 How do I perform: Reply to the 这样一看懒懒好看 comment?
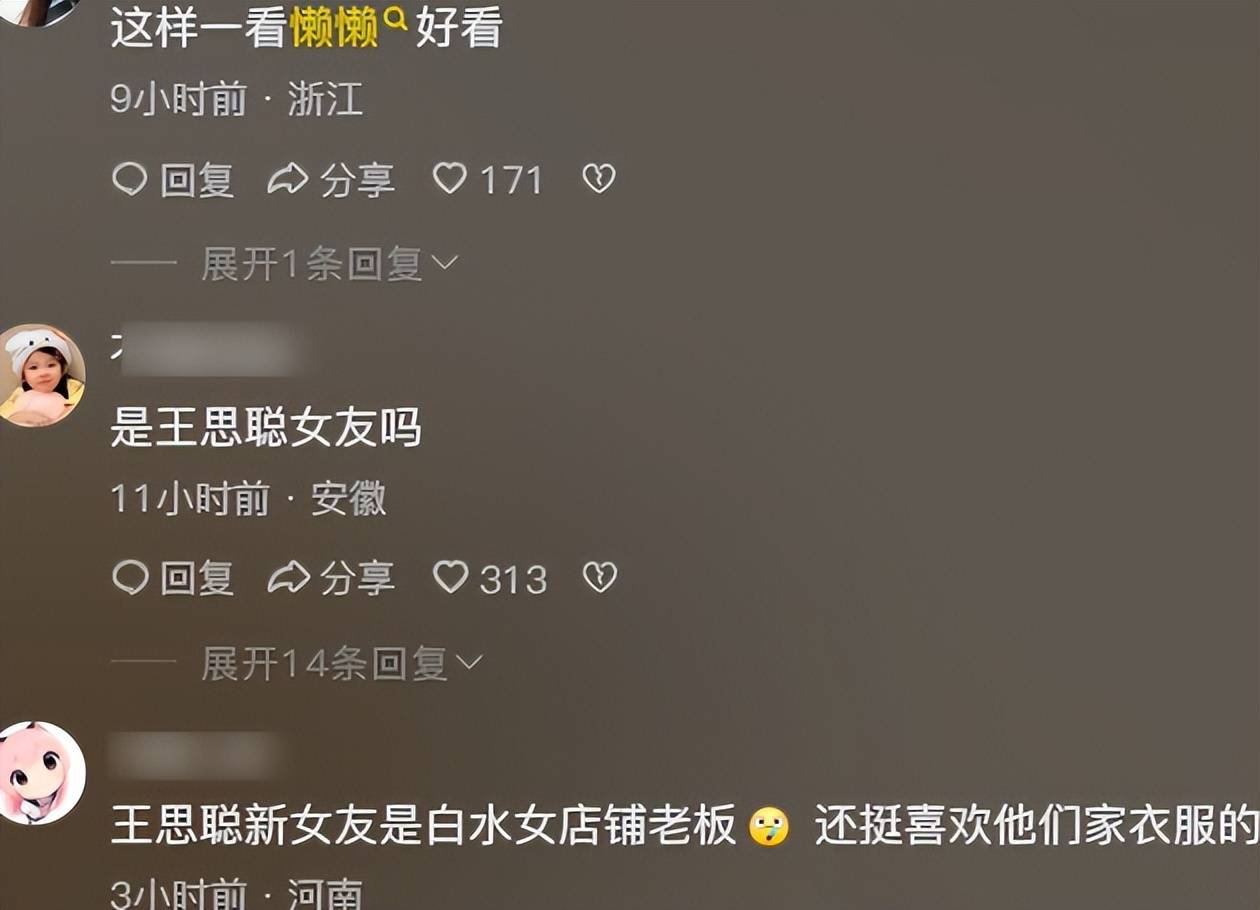coord(173,180)
